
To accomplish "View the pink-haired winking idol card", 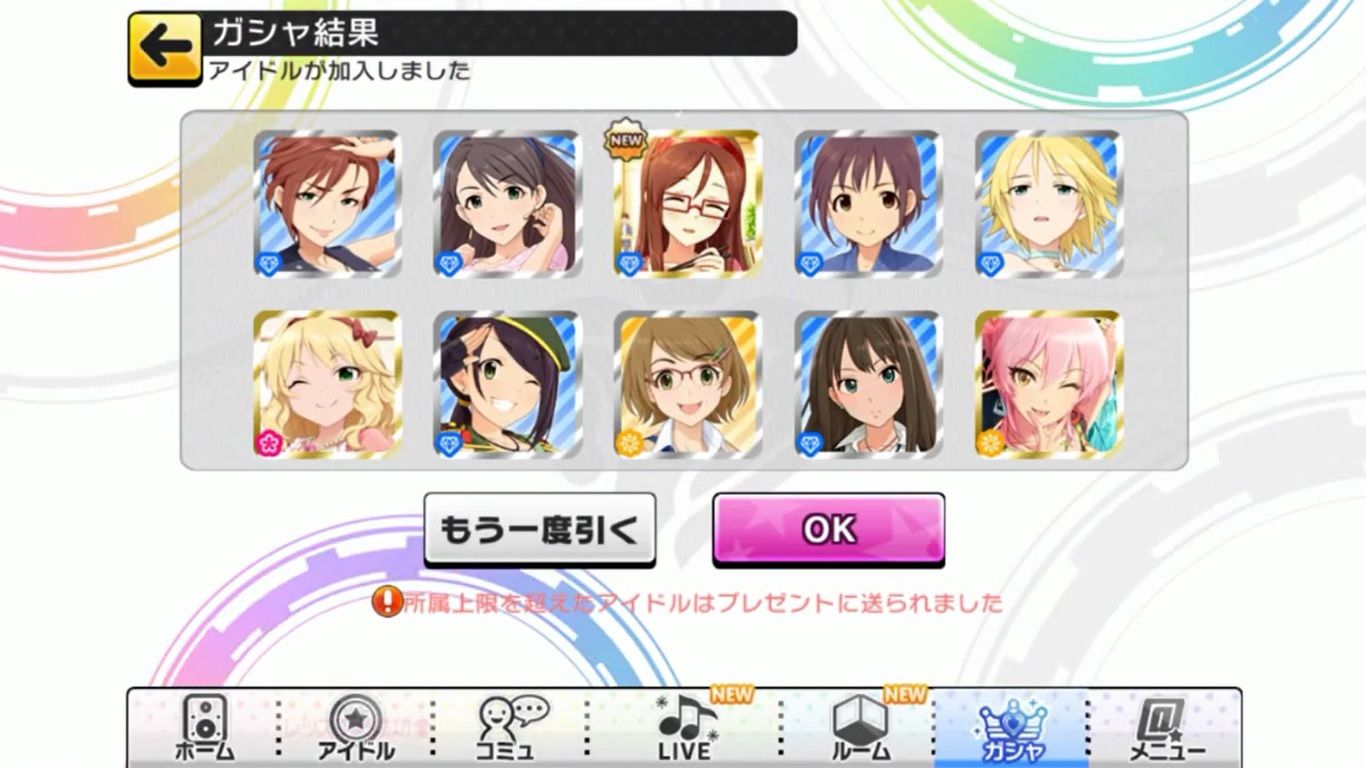I will coord(1049,385).
